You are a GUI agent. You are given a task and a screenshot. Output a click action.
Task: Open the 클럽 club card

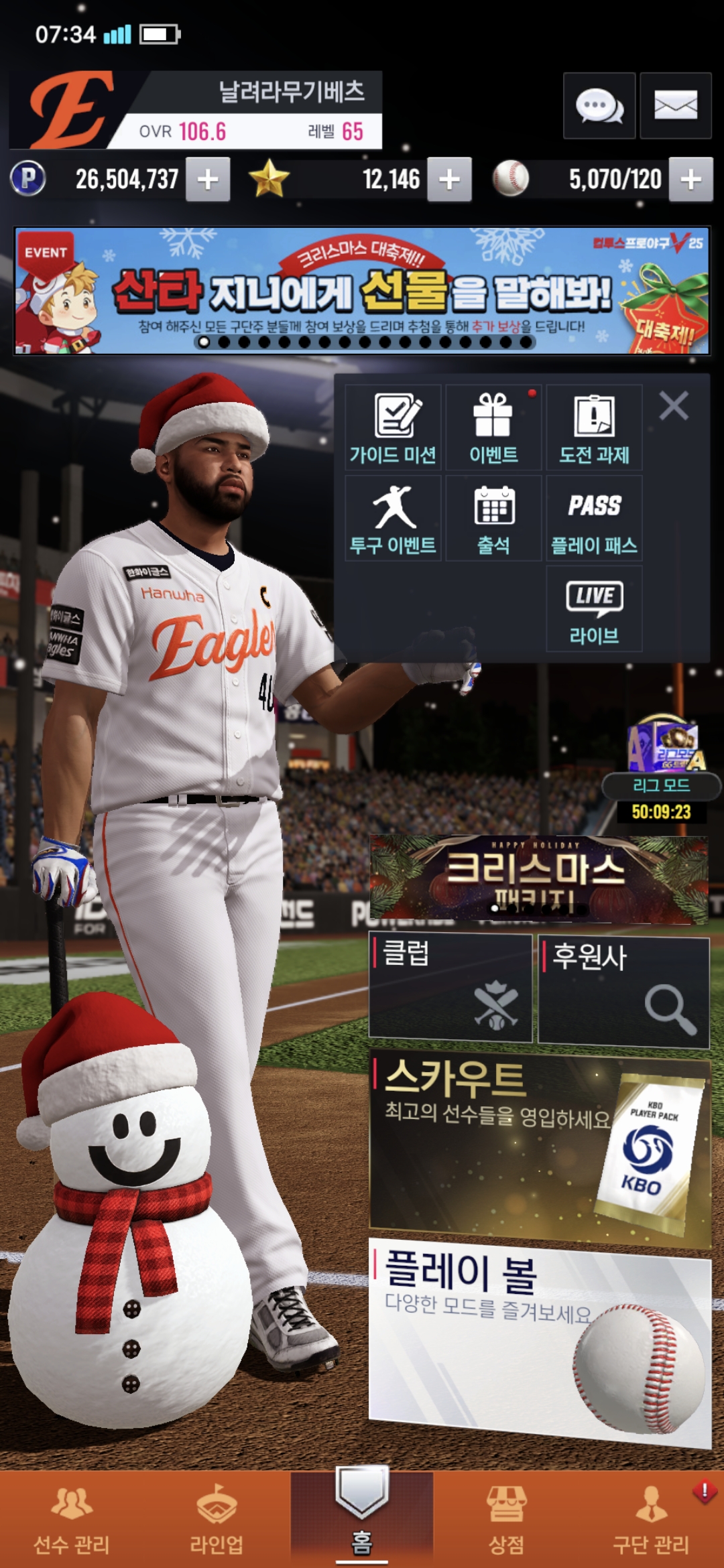(450, 988)
